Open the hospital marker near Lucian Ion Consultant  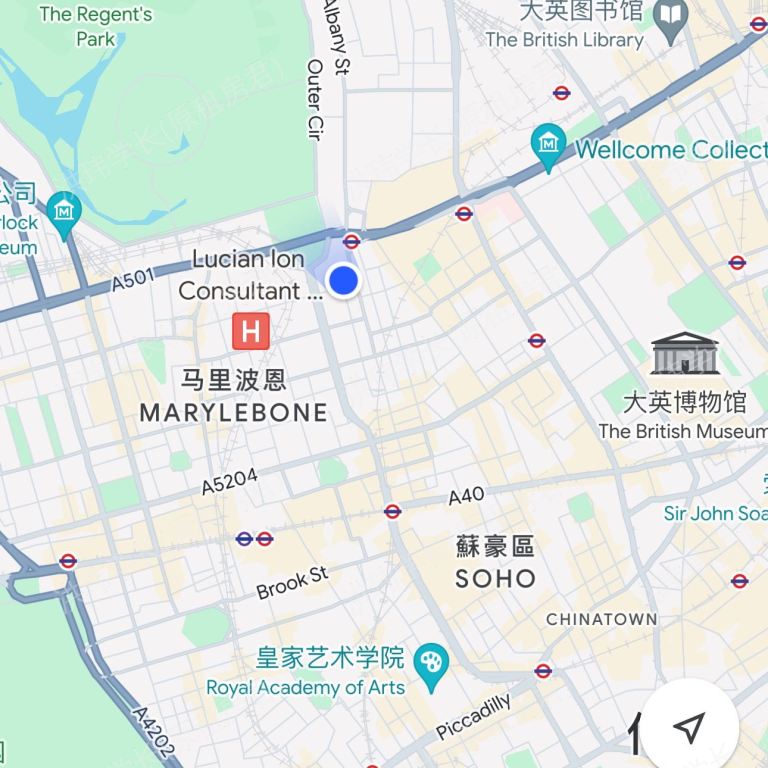(250, 331)
